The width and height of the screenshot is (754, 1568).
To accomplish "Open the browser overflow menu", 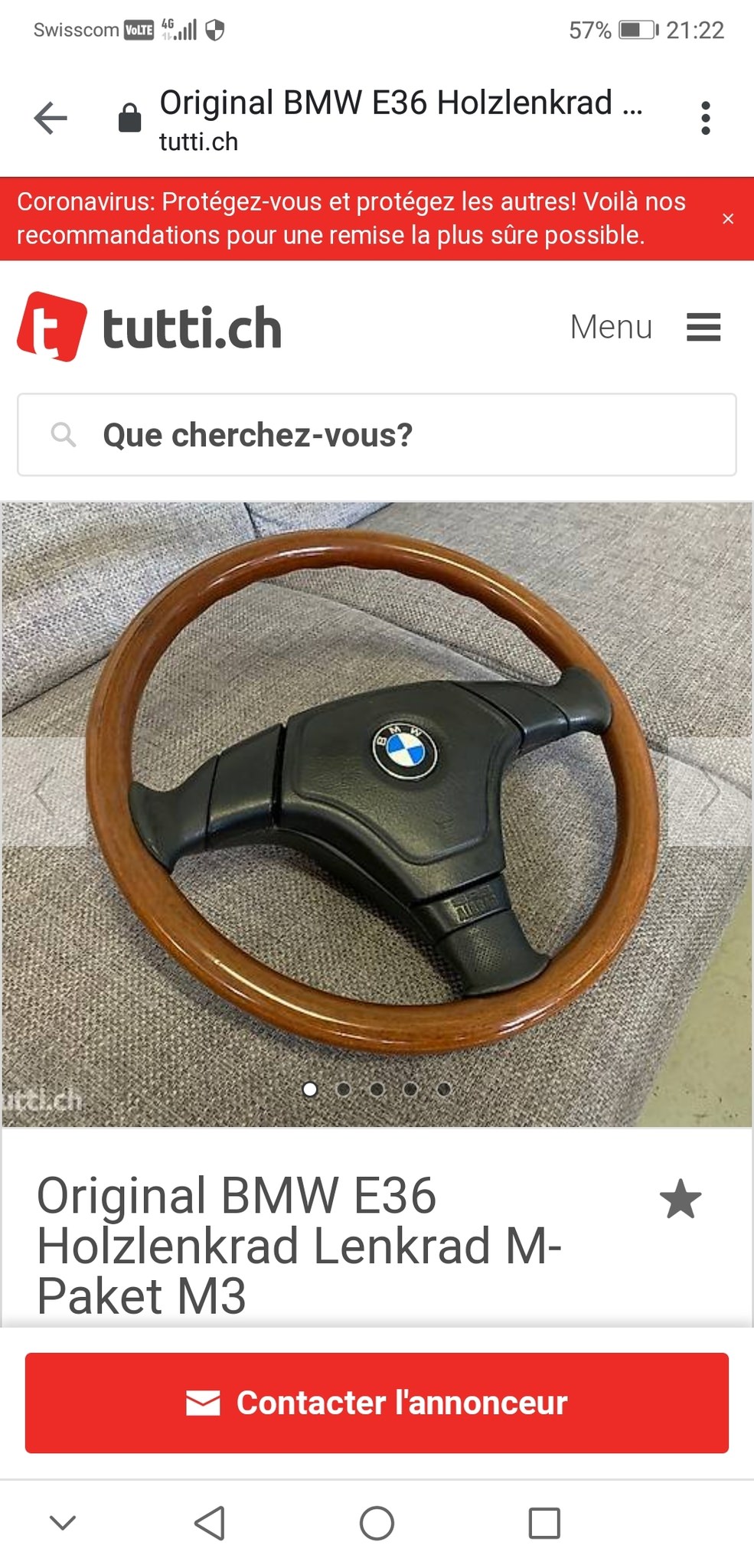I will pos(705,118).
